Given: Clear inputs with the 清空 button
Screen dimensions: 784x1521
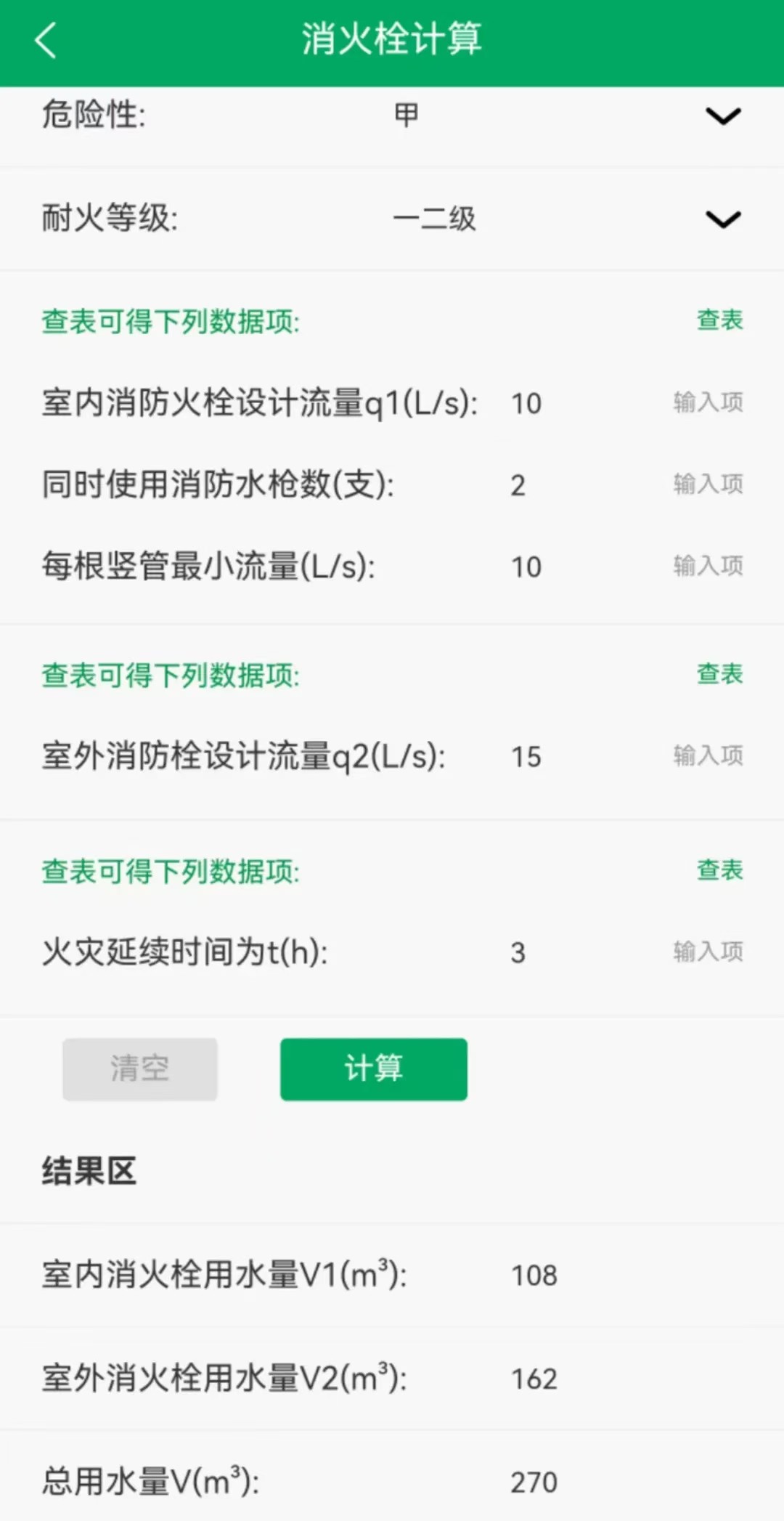Looking at the screenshot, I should point(140,1068).
